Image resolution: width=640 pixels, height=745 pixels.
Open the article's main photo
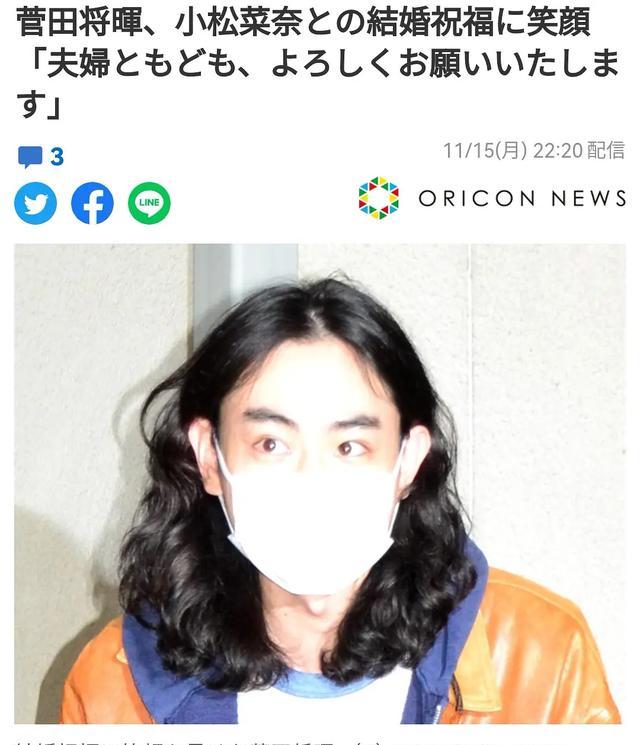click(320, 483)
